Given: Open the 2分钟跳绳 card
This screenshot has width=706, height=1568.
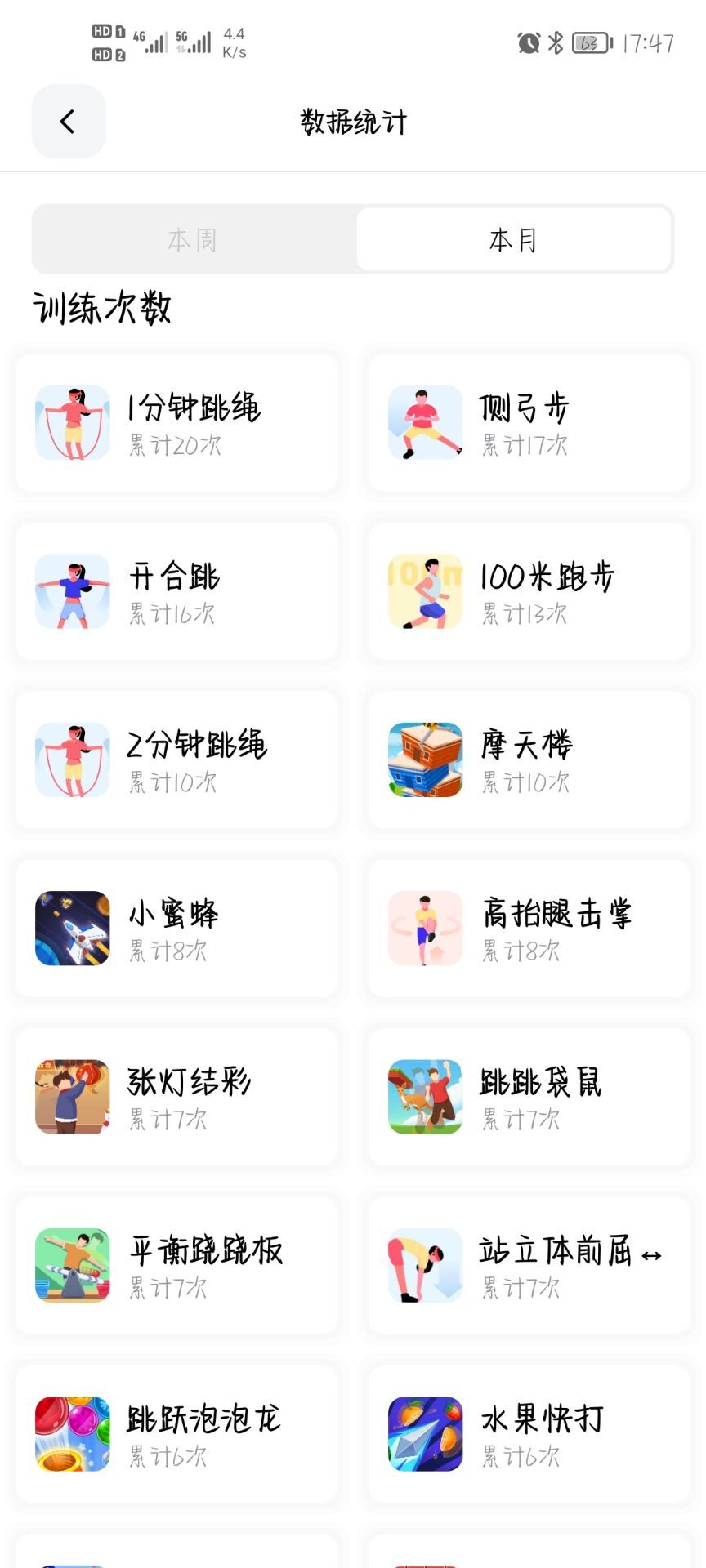Looking at the screenshot, I should [176, 760].
